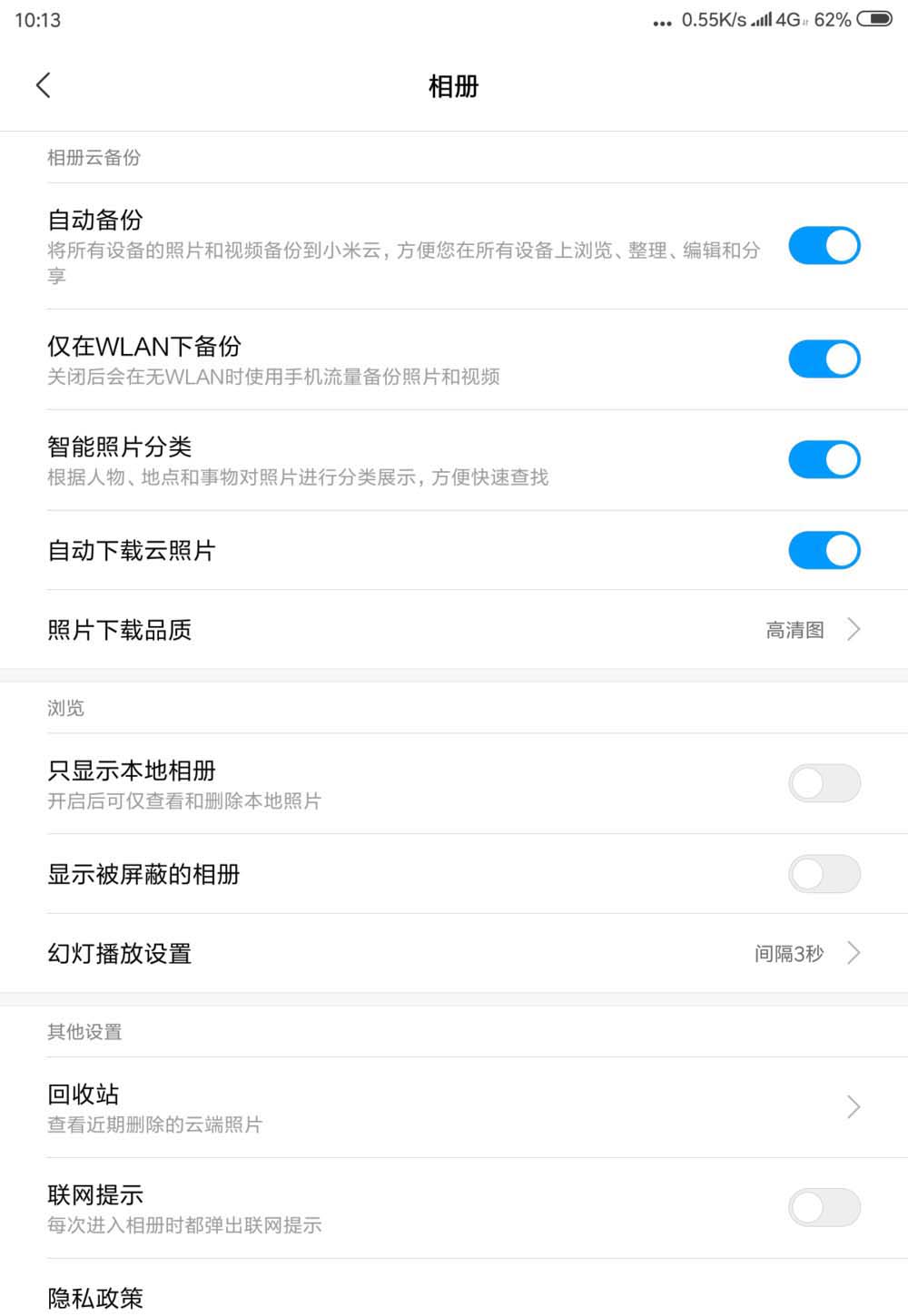Turn on 显示被屏蔽的相册

[824, 874]
